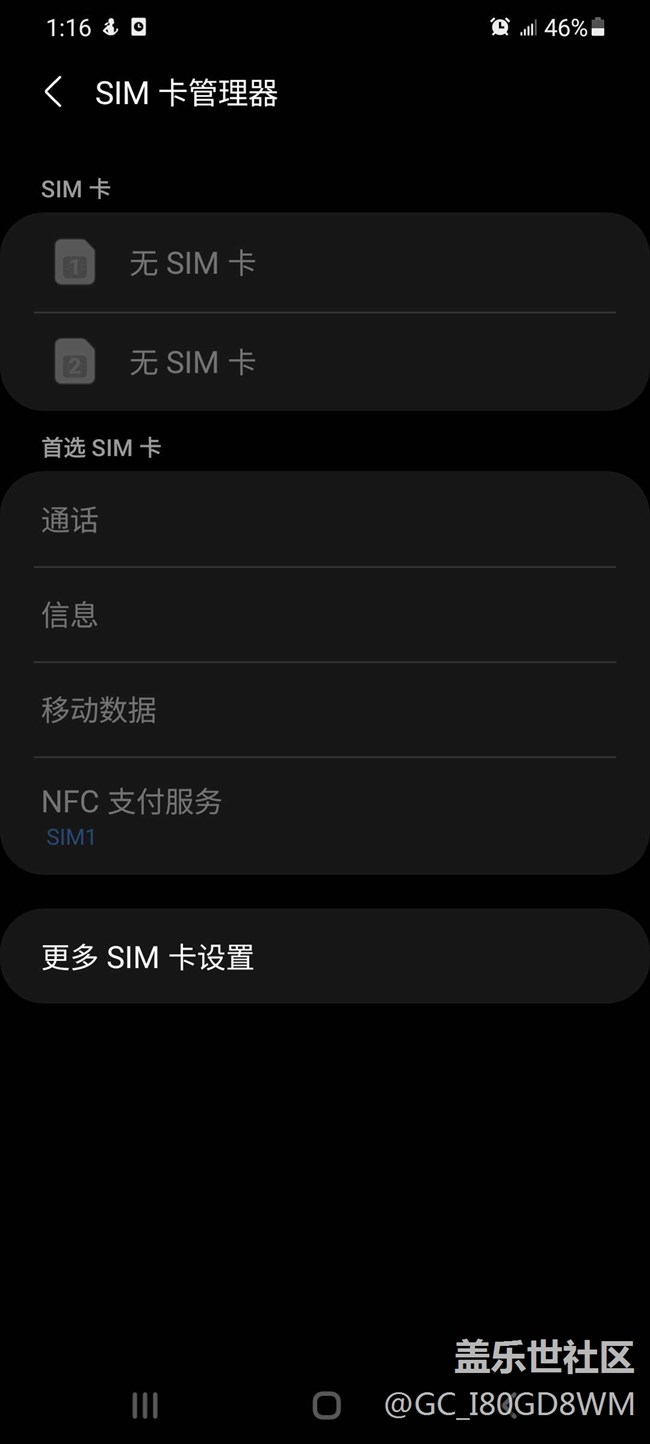Screen dimensions: 650x1444
Task: Select the SIM 2 无 SIM 卡 row
Action: point(324,362)
